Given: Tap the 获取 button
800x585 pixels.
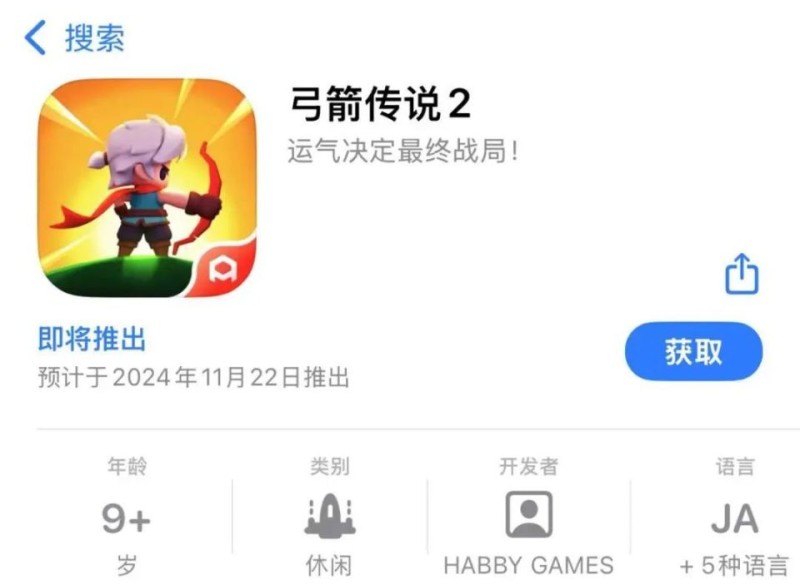Looking at the screenshot, I should (693, 351).
